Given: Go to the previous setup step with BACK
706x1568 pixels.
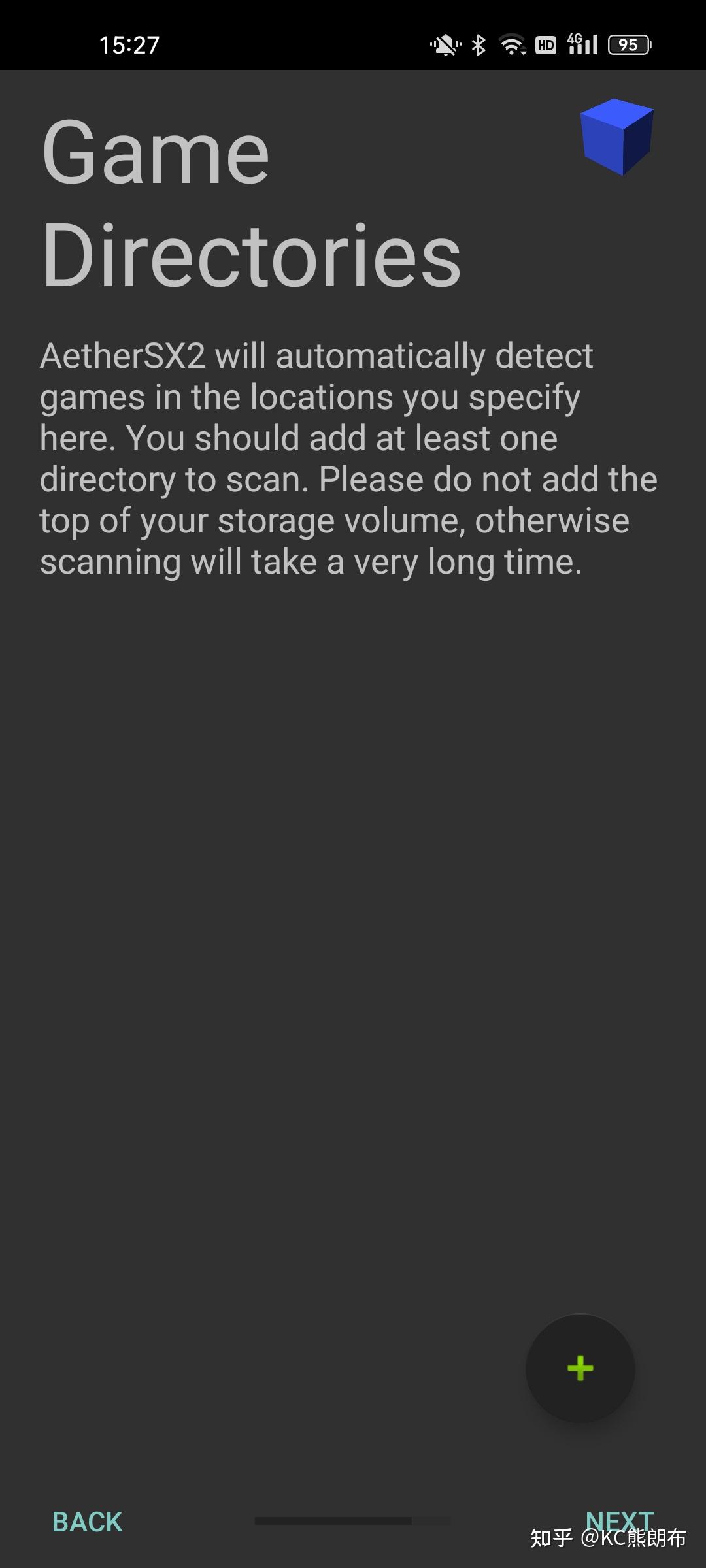Looking at the screenshot, I should click(x=87, y=1522).
